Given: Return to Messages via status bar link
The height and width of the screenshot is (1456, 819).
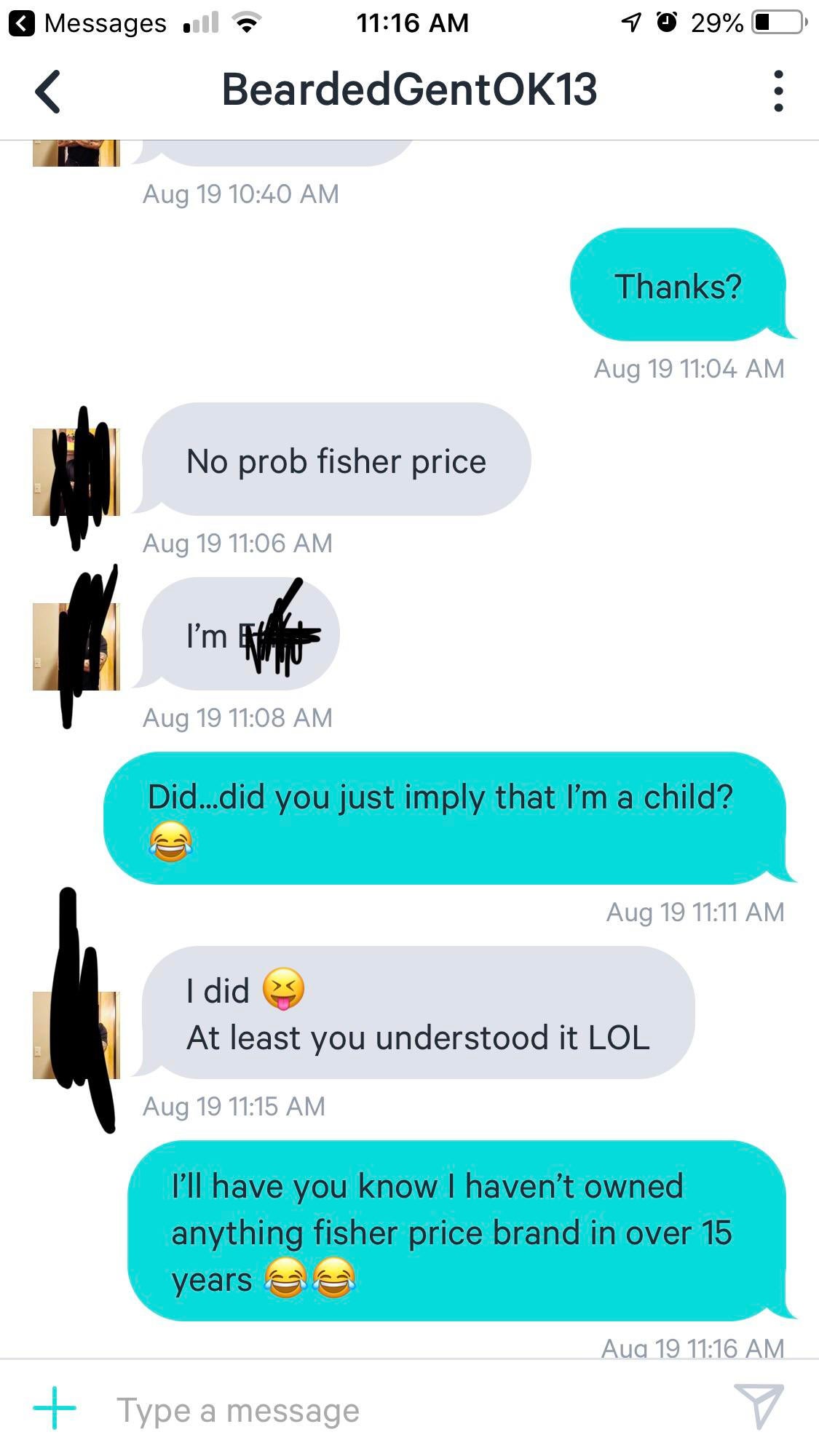Looking at the screenshot, I should 89,23.
